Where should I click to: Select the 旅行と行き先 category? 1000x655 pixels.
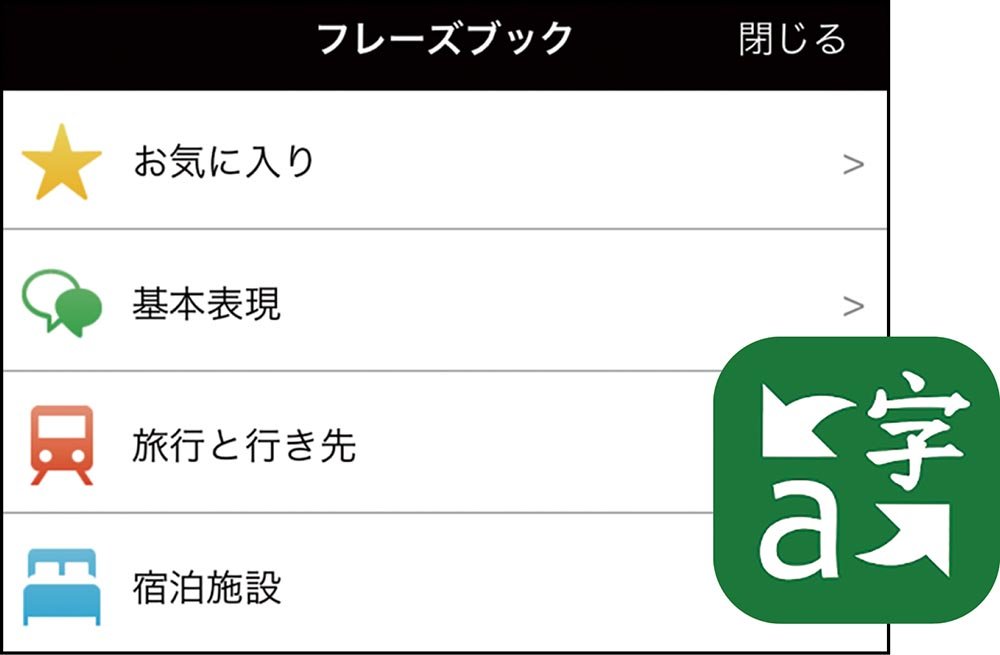243,446
